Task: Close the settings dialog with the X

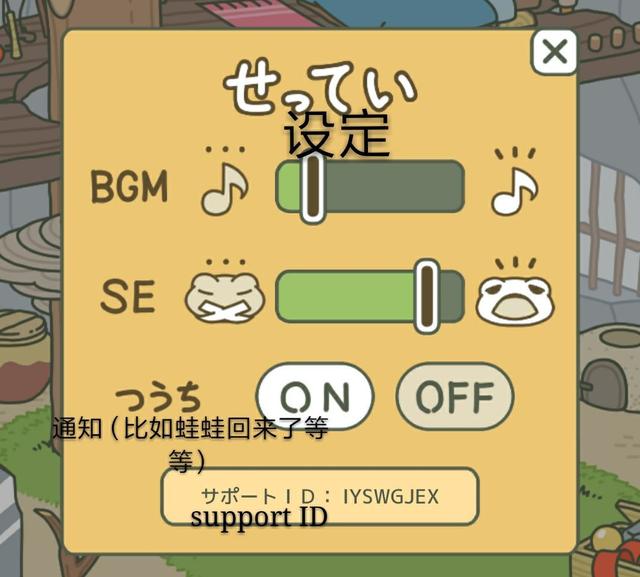Action: point(554,51)
